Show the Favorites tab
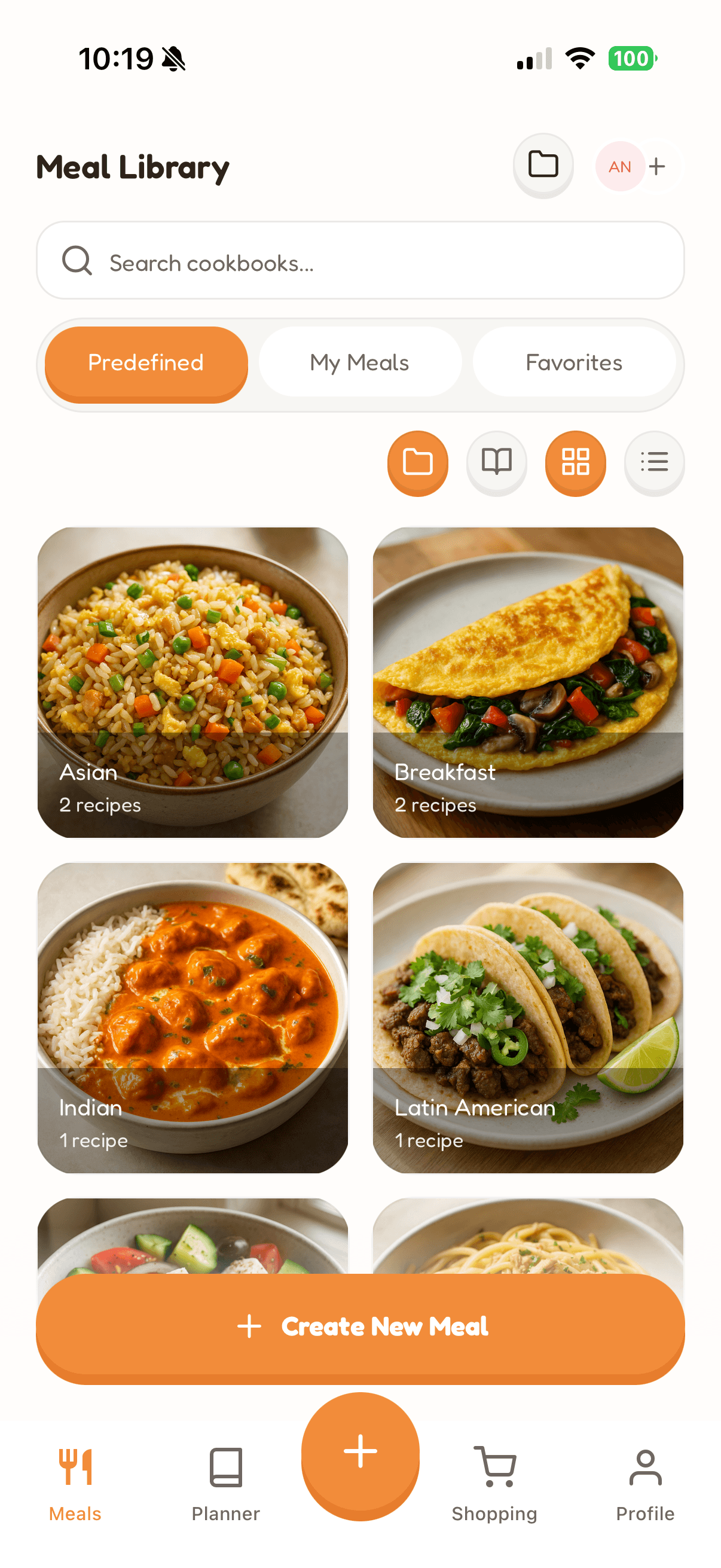721x1568 pixels. point(574,364)
